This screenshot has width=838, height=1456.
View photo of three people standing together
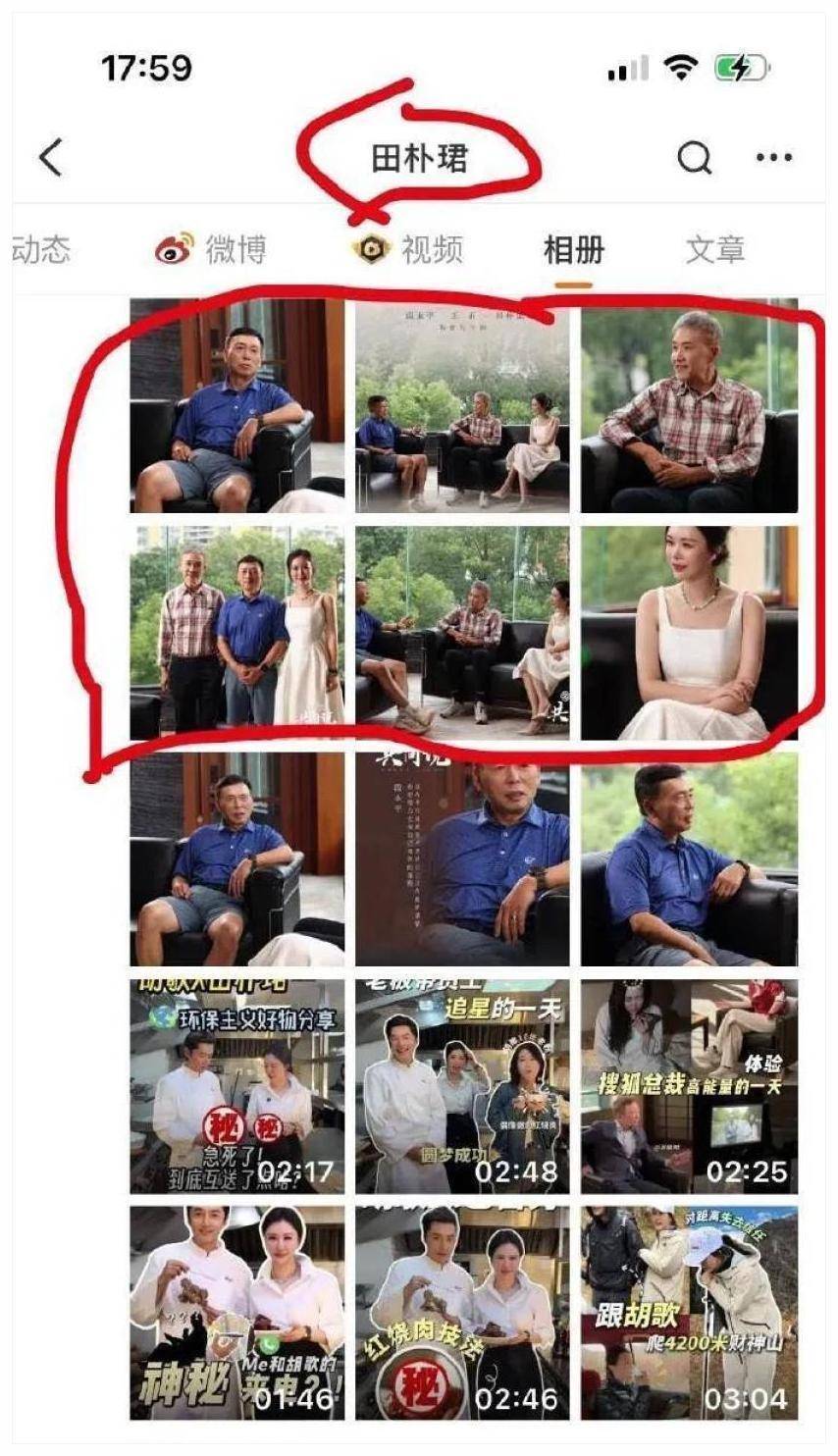pyautogui.click(x=237, y=633)
